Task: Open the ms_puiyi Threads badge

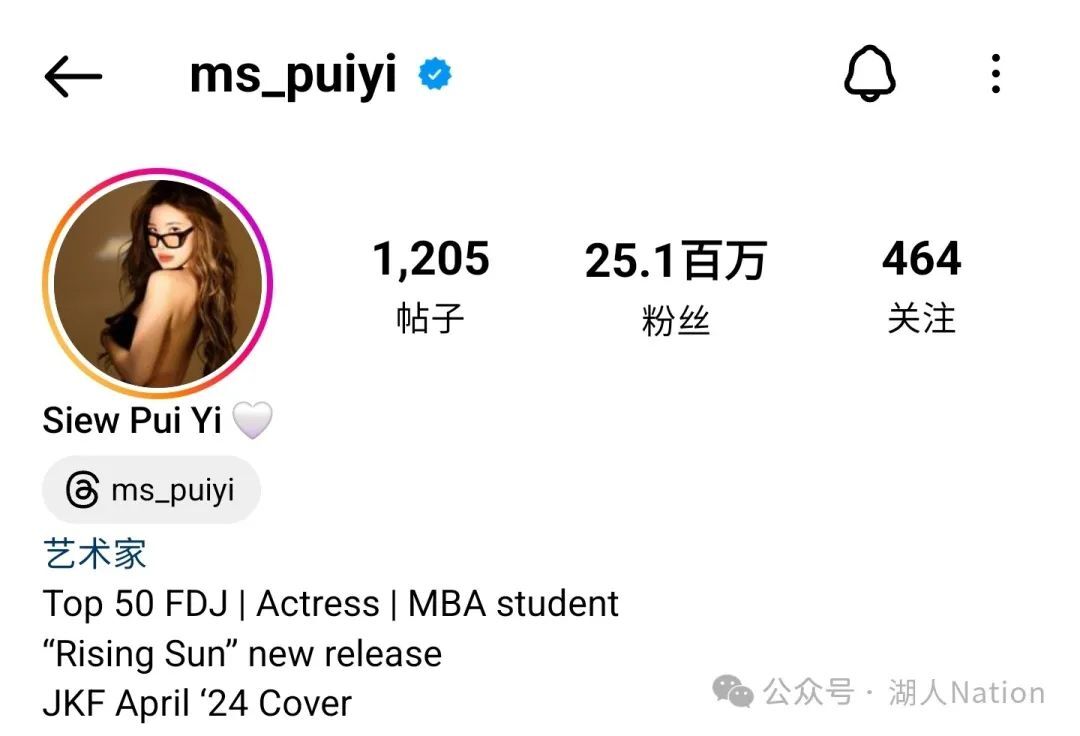Action: pyautogui.click(x=151, y=491)
